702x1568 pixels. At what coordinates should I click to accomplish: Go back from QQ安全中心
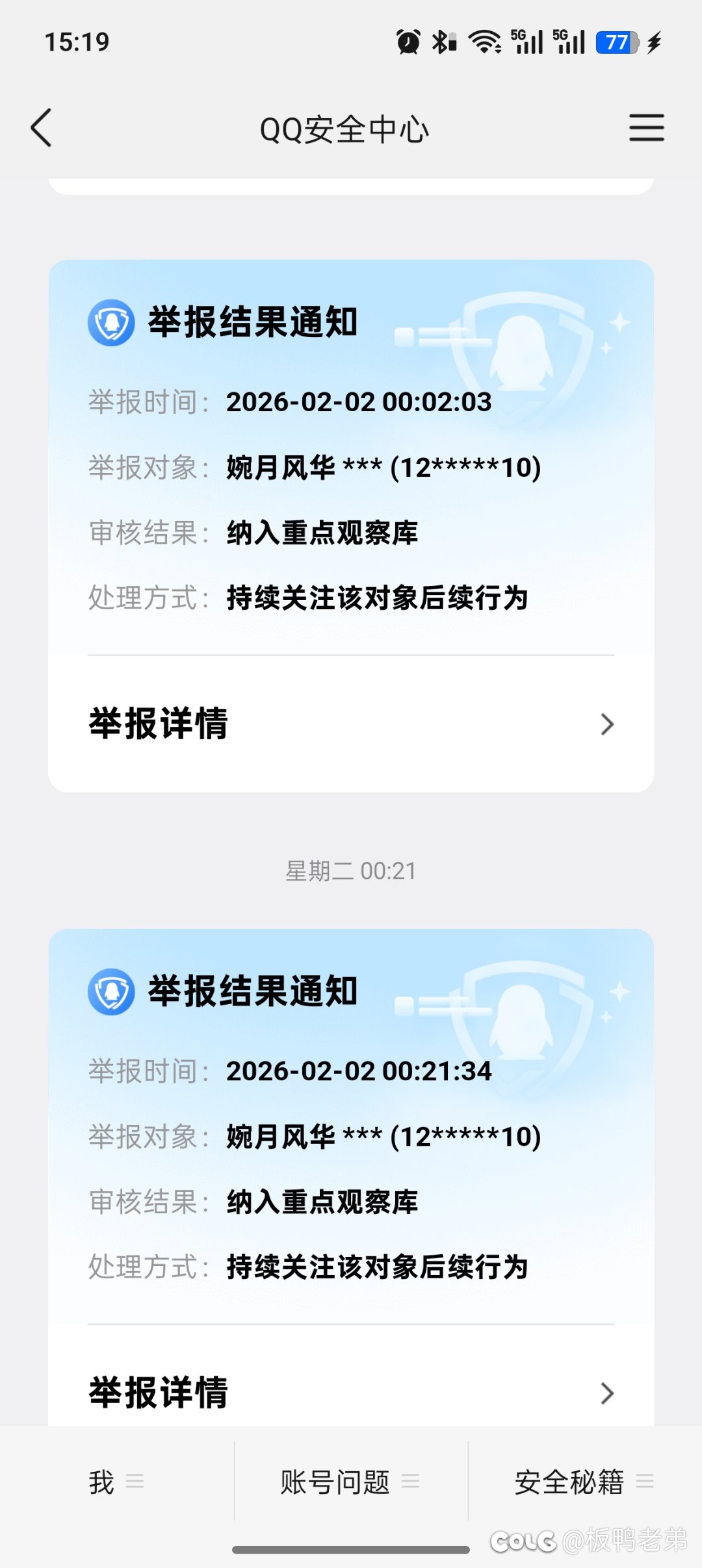coord(42,128)
